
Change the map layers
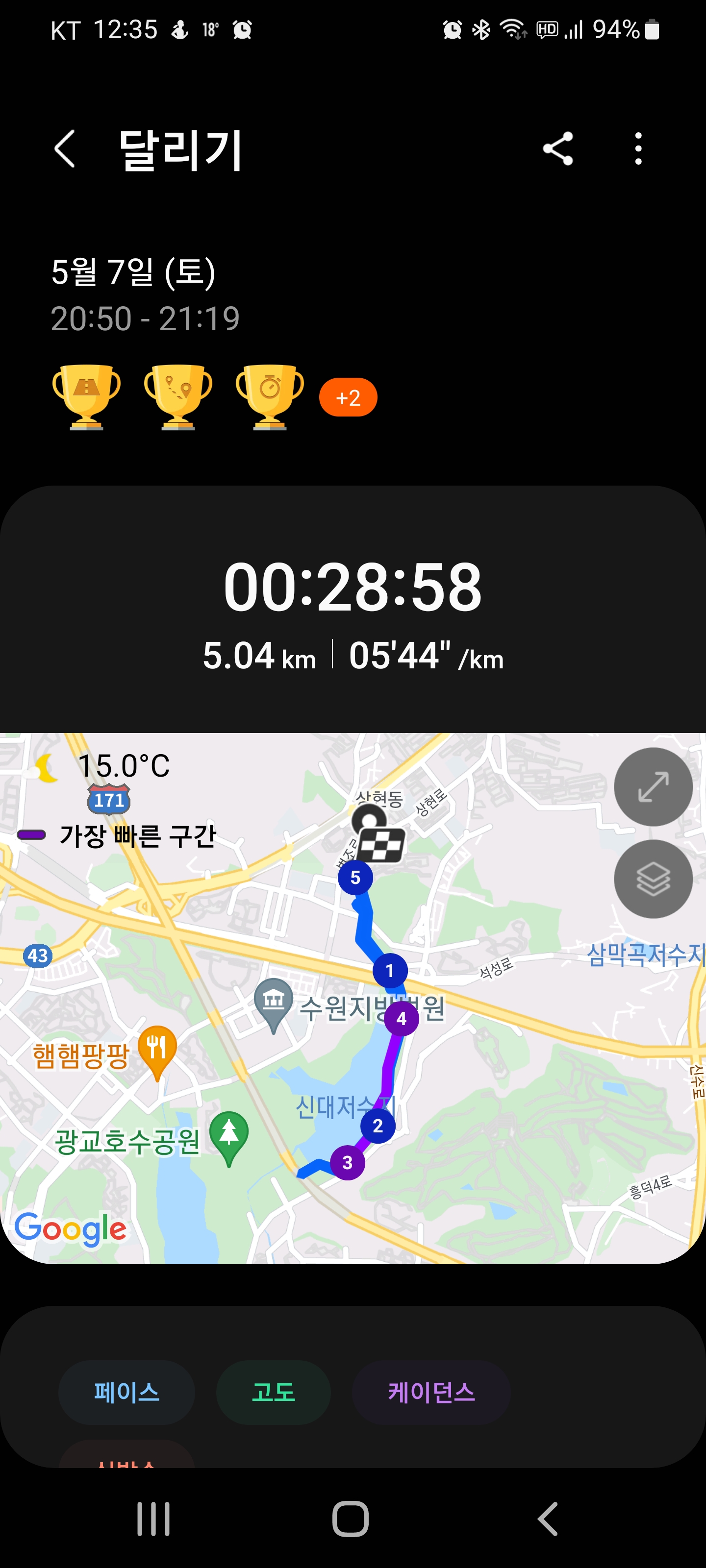(x=653, y=879)
